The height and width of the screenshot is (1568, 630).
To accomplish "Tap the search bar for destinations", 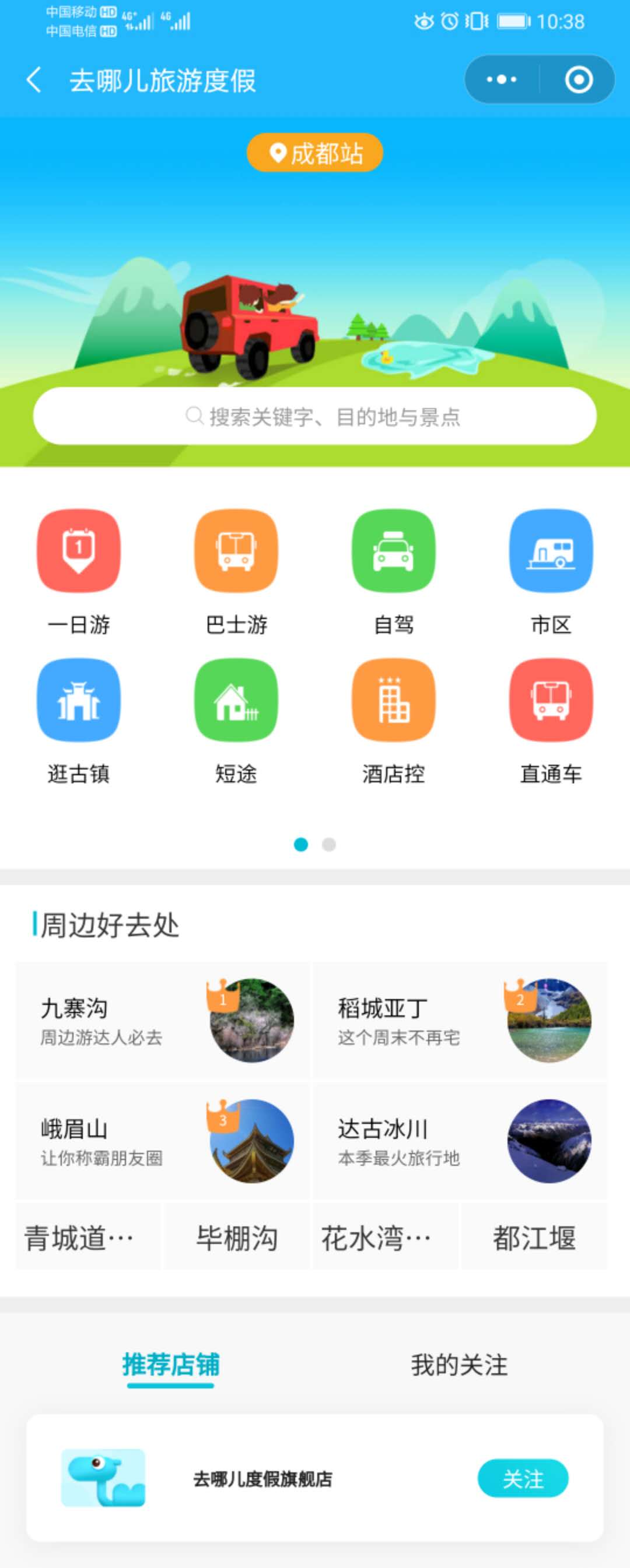I will pos(314,417).
